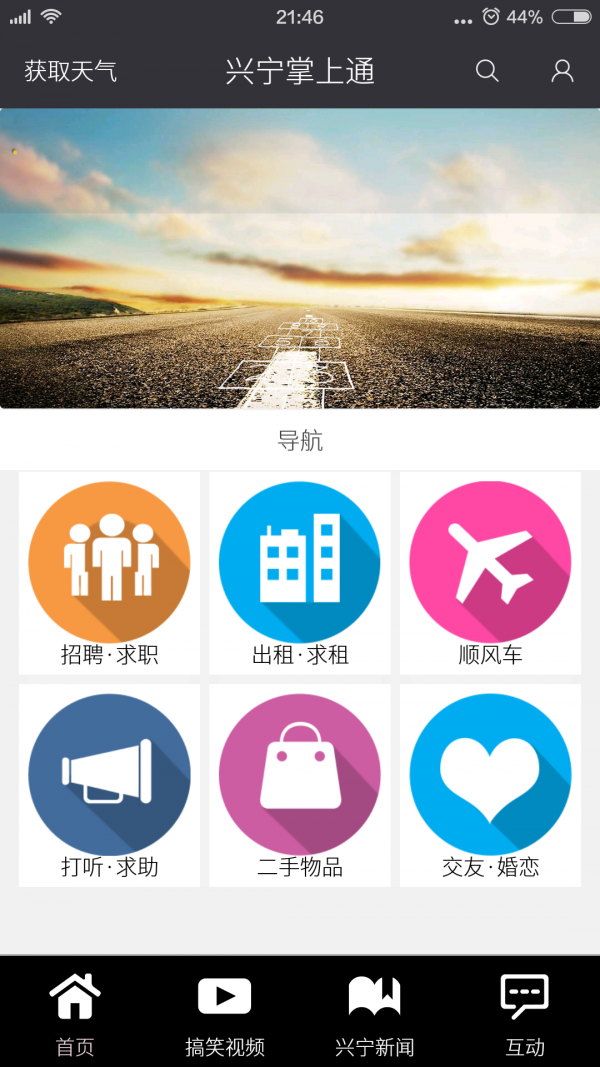Open 打听·求助 category
The height and width of the screenshot is (1067, 600).
pos(109,785)
